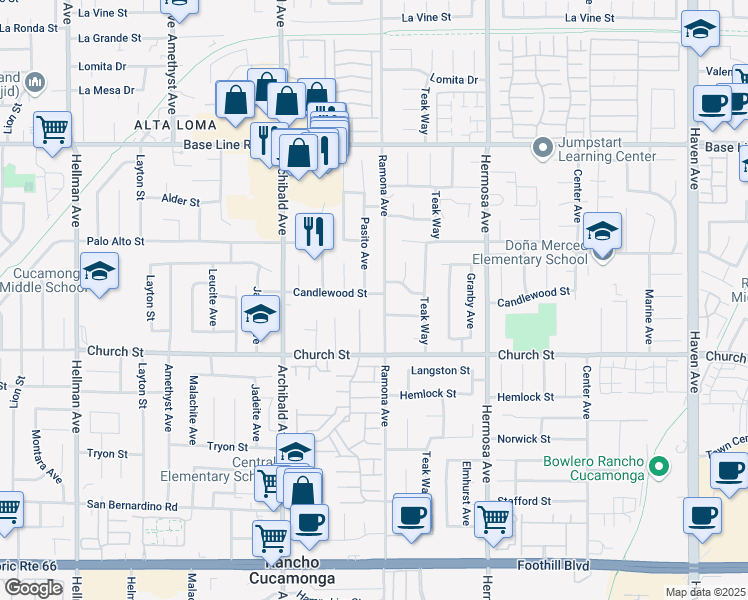Viewport: 748px width, 600px height.
Task: Tap the school marker at top of Haven Ave
Action: pyautogui.click(x=700, y=29)
